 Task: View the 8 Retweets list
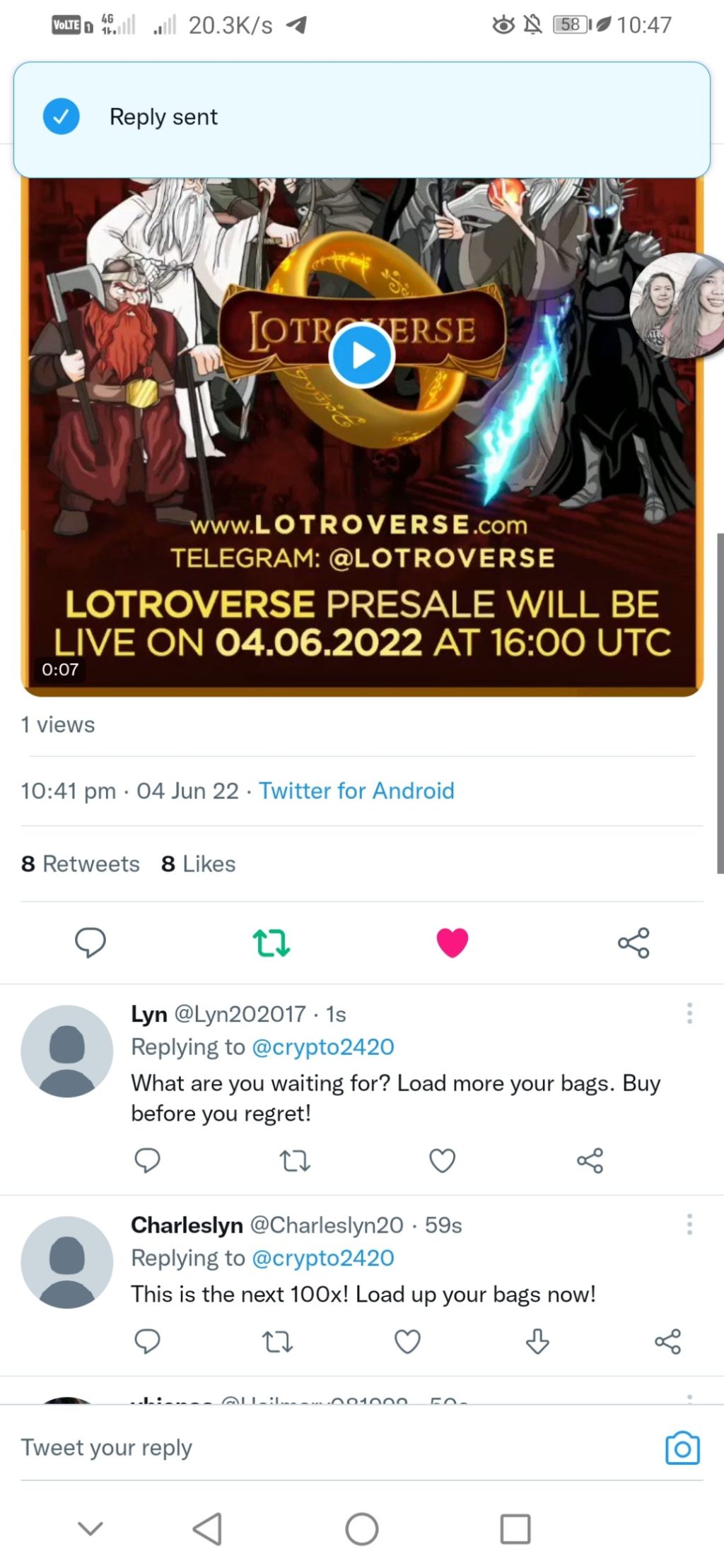click(81, 863)
